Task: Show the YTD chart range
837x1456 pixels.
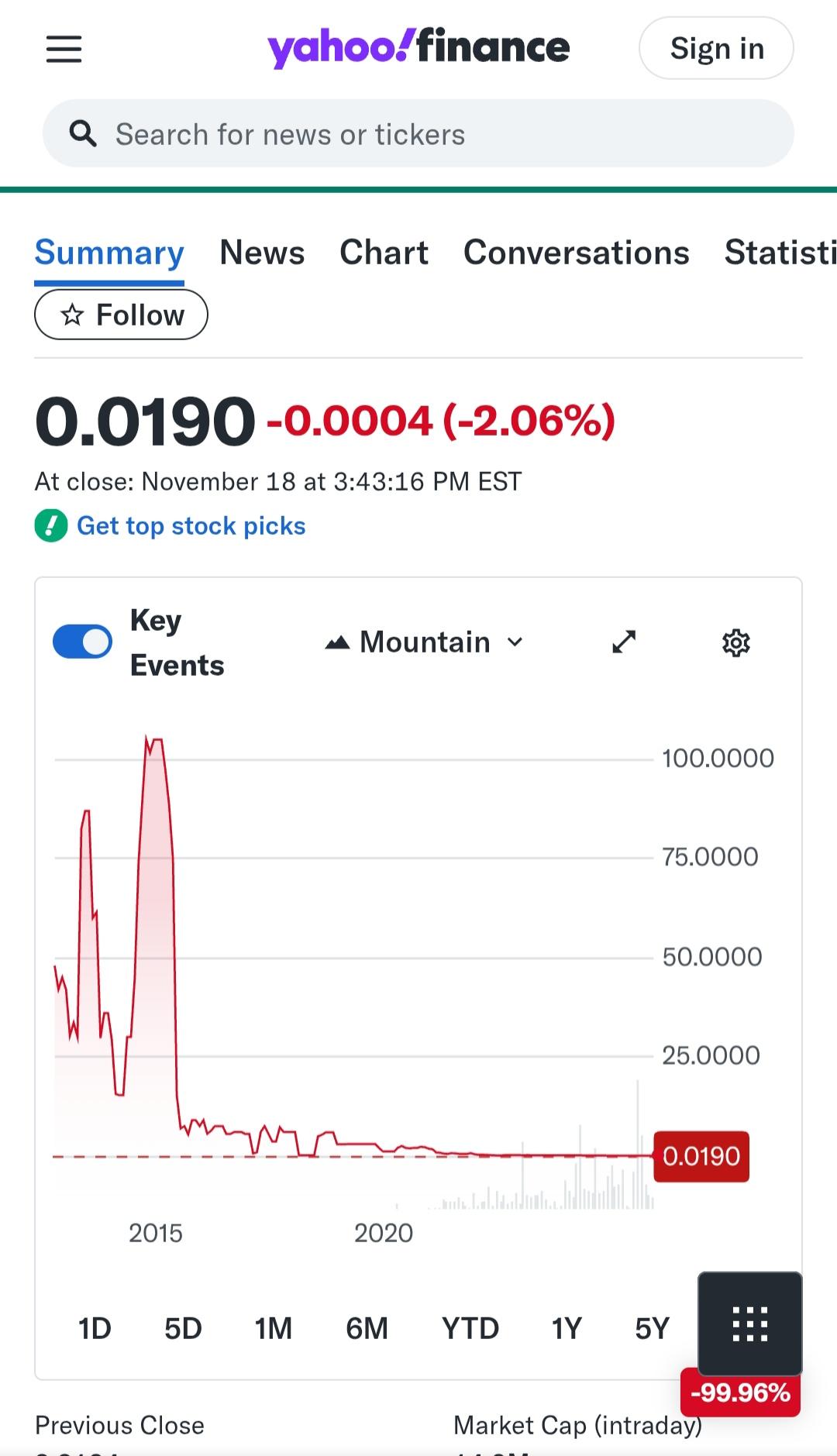Action: point(470,1328)
